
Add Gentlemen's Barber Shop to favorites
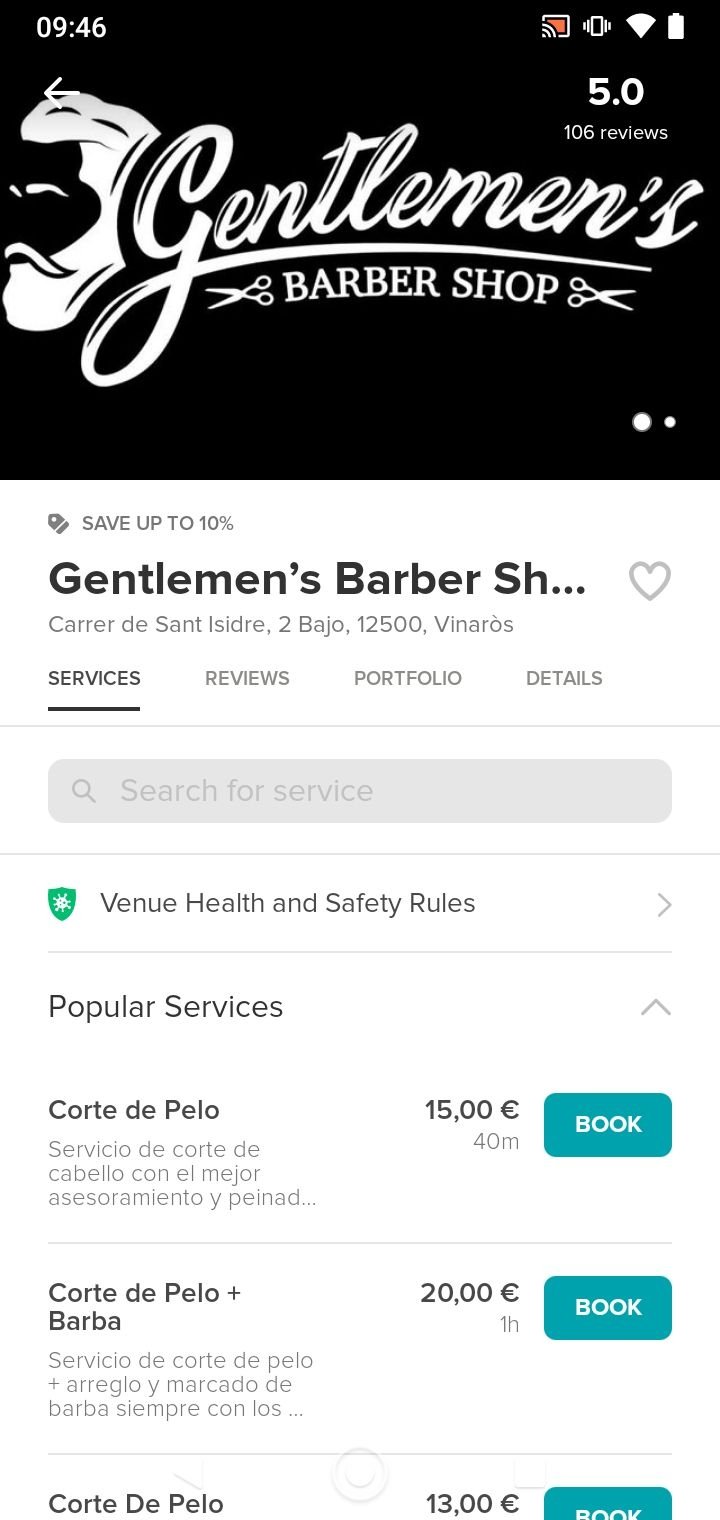[649, 581]
